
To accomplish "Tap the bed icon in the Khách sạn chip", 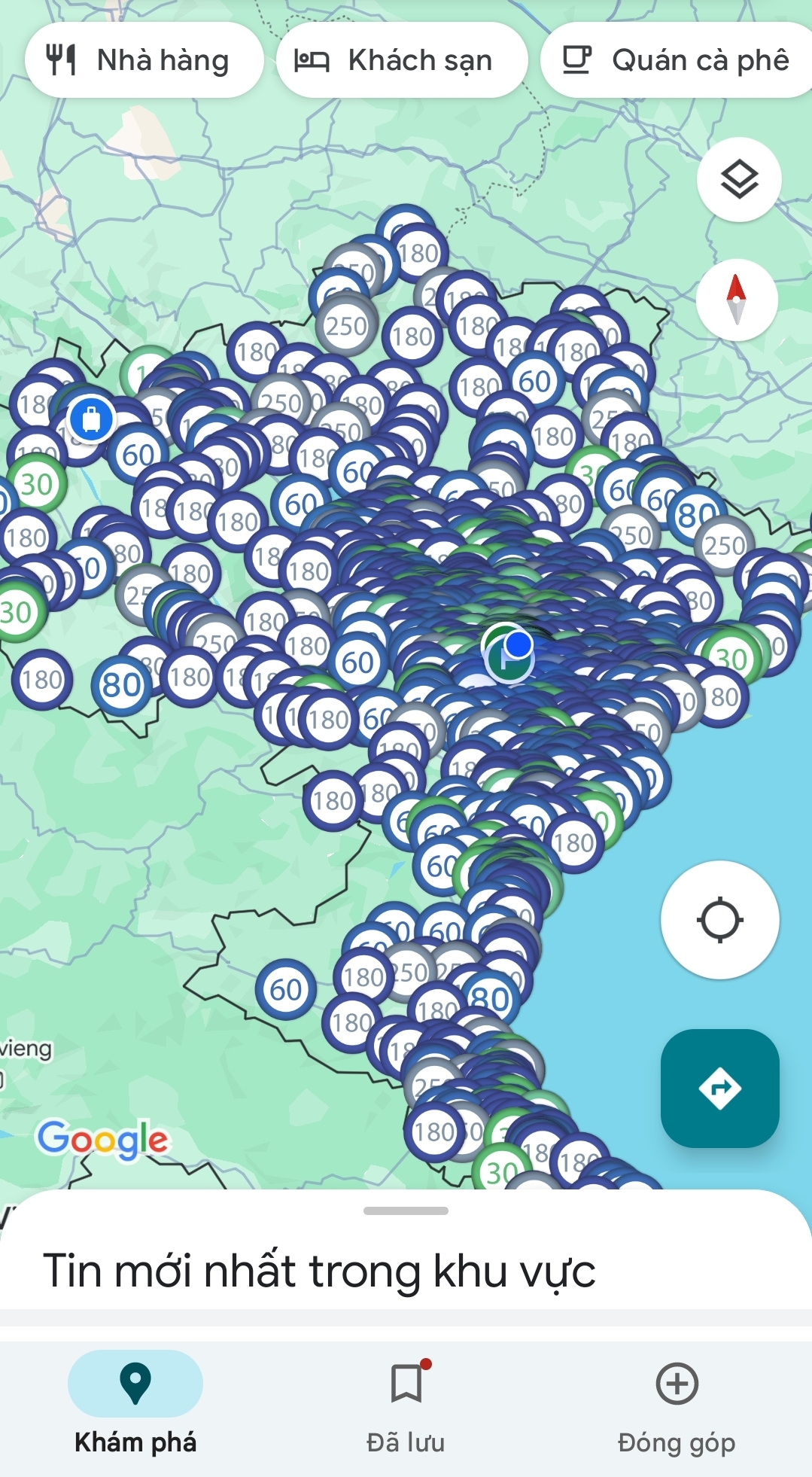I will [312, 59].
